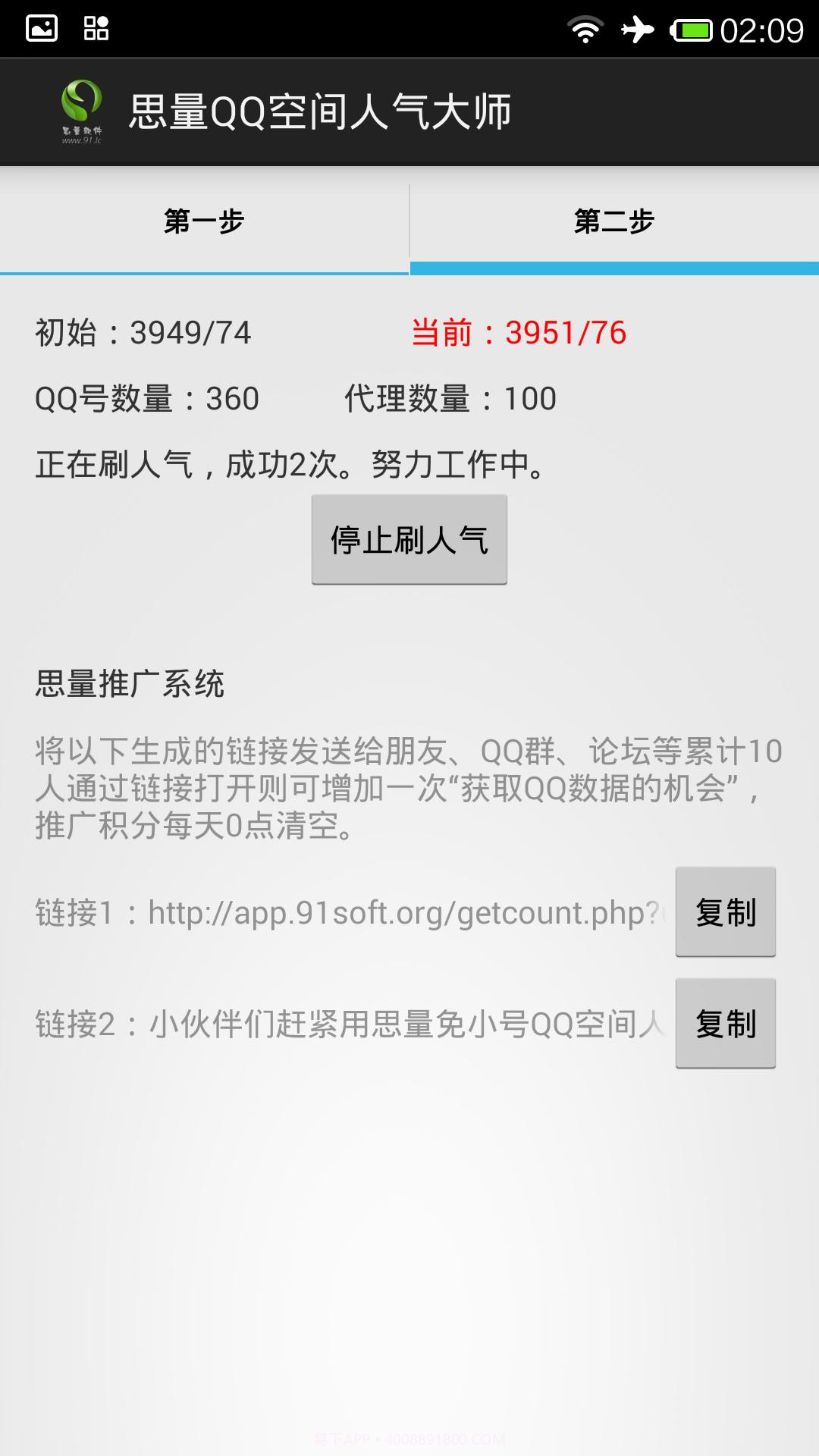
Task: Select the active 第二步 tab
Action: (x=614, y=221)
